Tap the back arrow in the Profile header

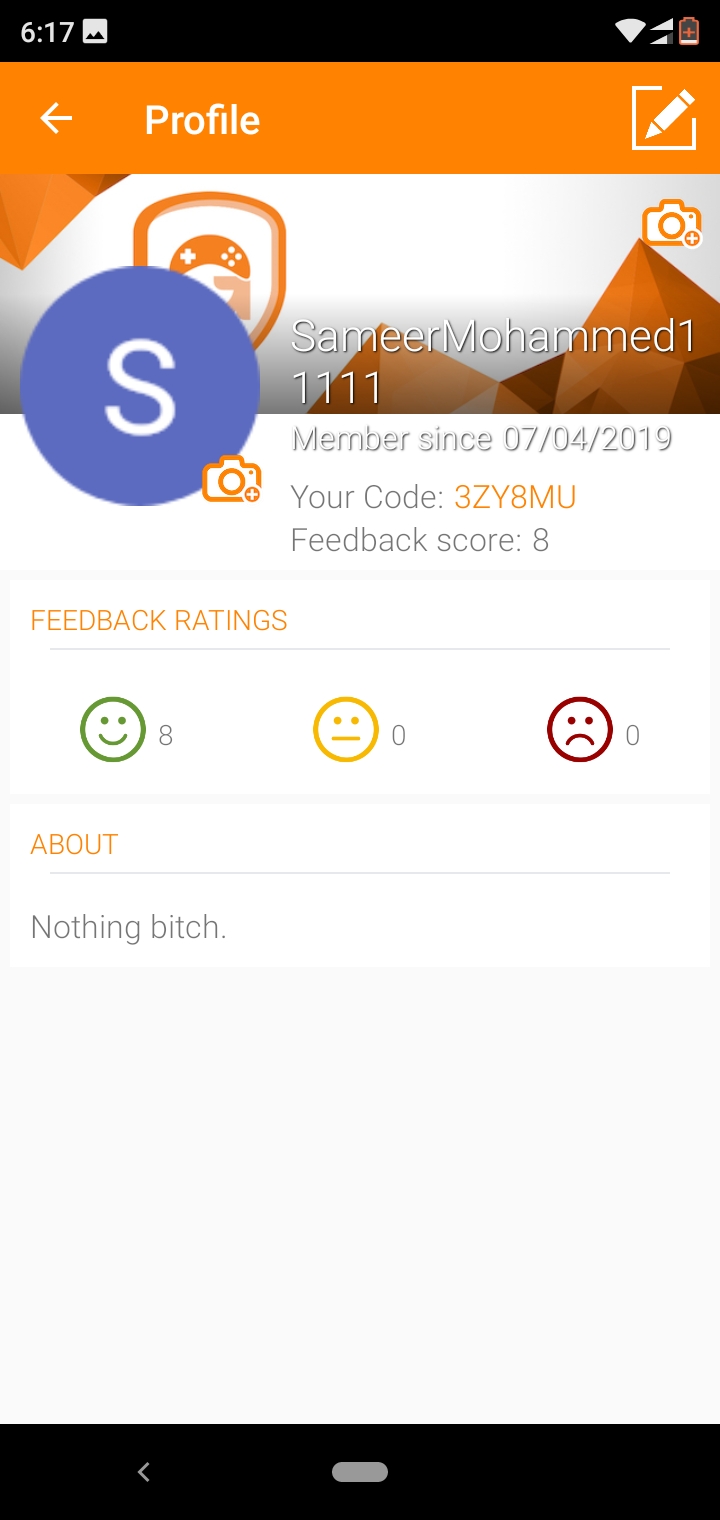pos(56,117)
